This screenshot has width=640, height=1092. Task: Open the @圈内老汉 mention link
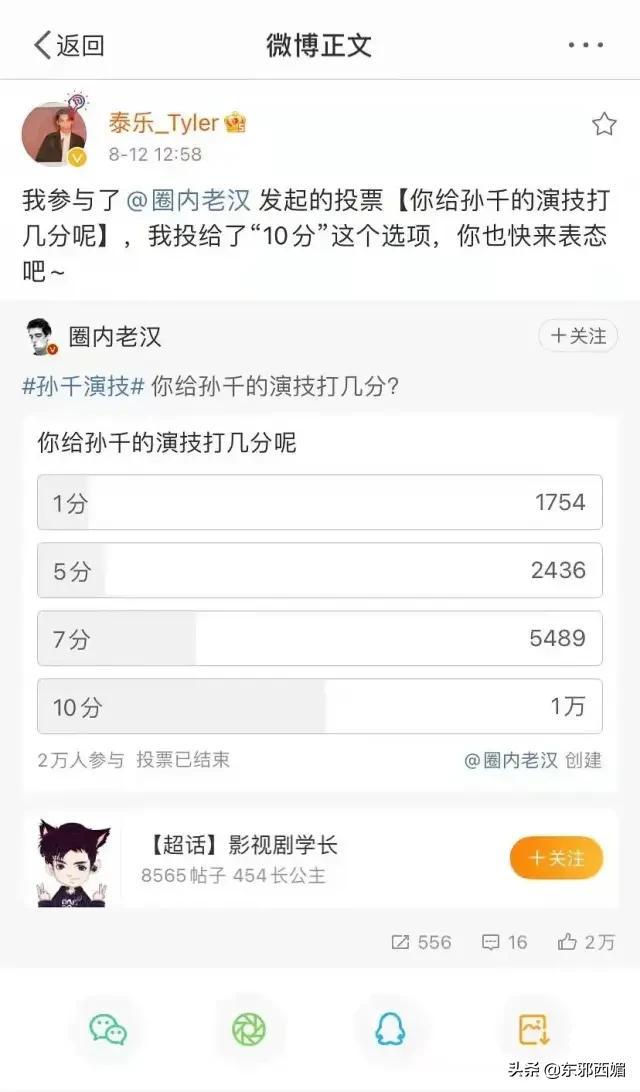click(188, 200)
